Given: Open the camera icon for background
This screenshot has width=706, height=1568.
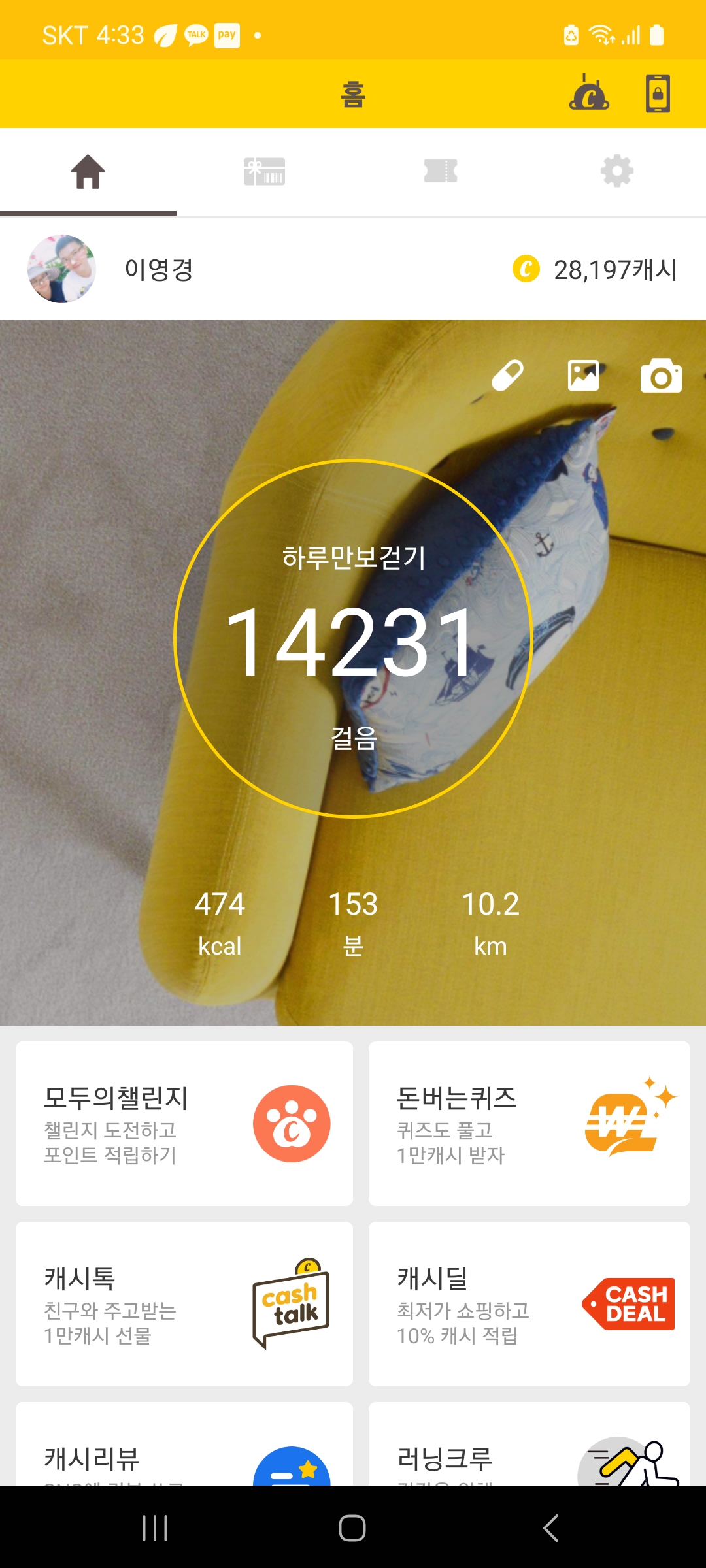Looking at the screenshot, I should pos(661,376).
